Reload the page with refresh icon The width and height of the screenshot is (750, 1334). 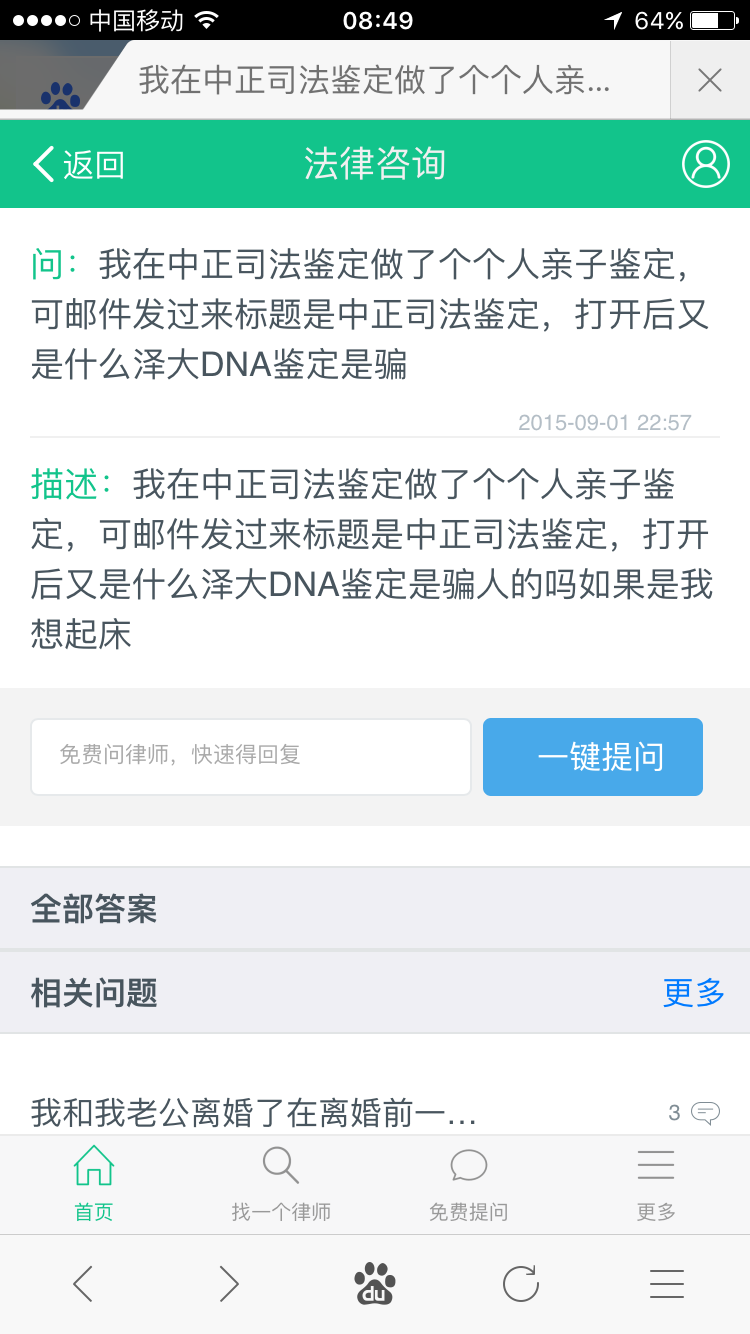pyautogui.click(x=520, y=1283)
